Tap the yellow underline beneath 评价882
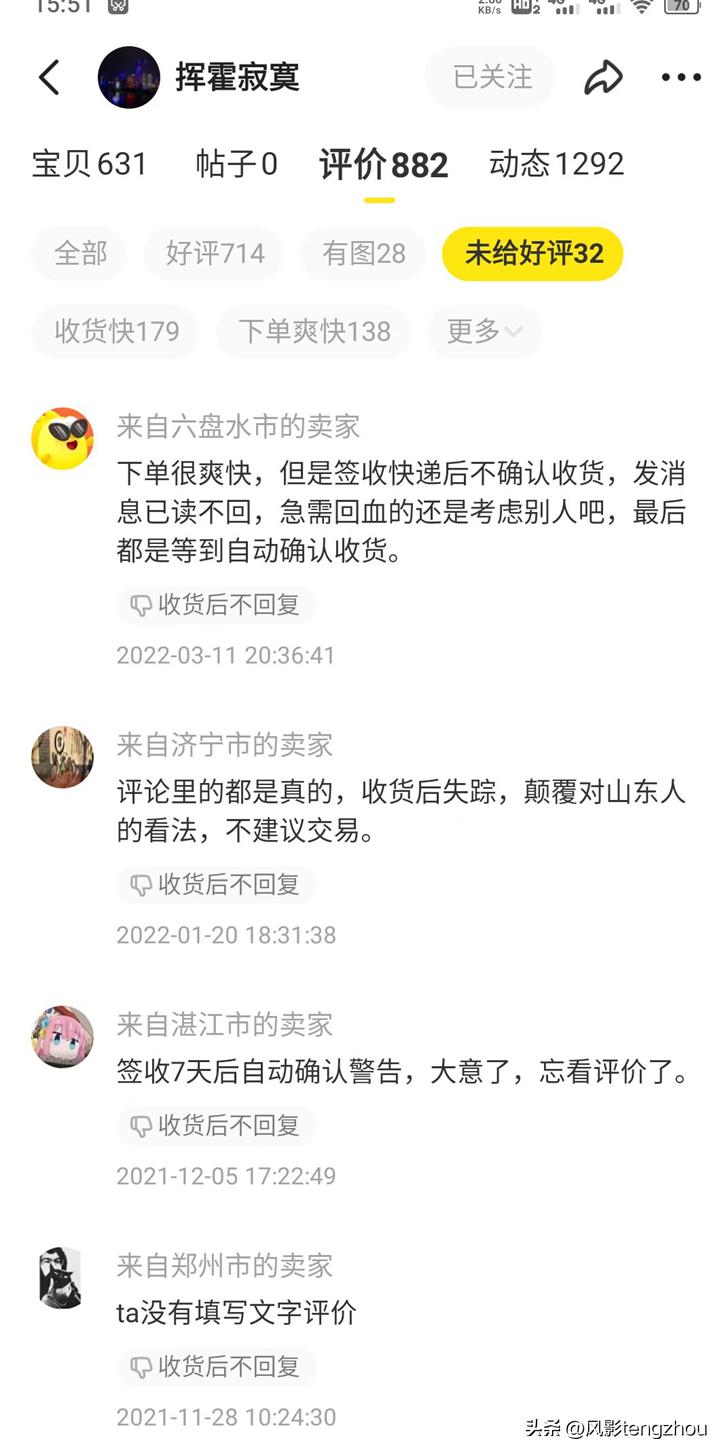This screenshot has height=1454, width=724. pyautogui.click(x=383, y=199)
